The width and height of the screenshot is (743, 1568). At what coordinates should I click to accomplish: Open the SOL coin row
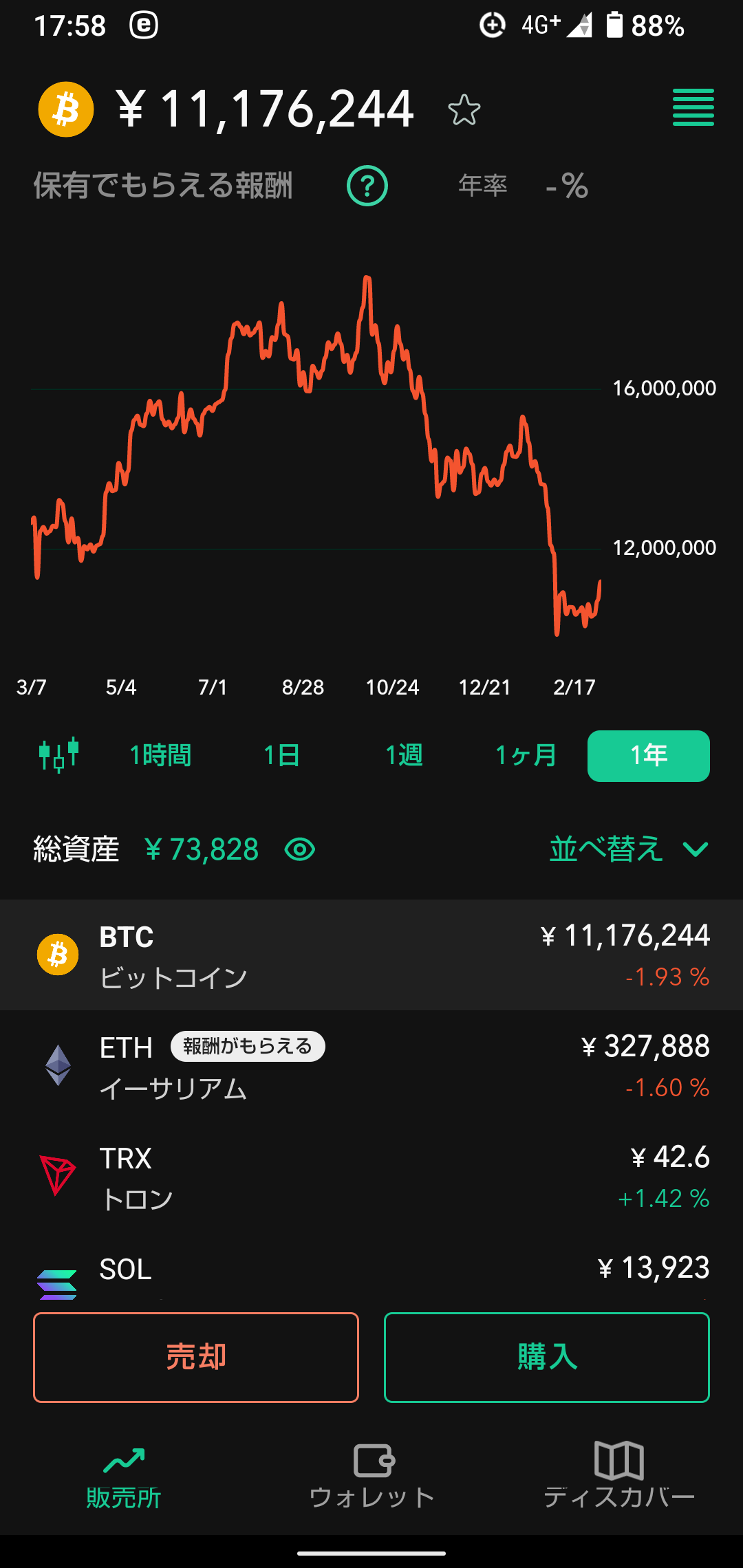(x=371, y=1276)
